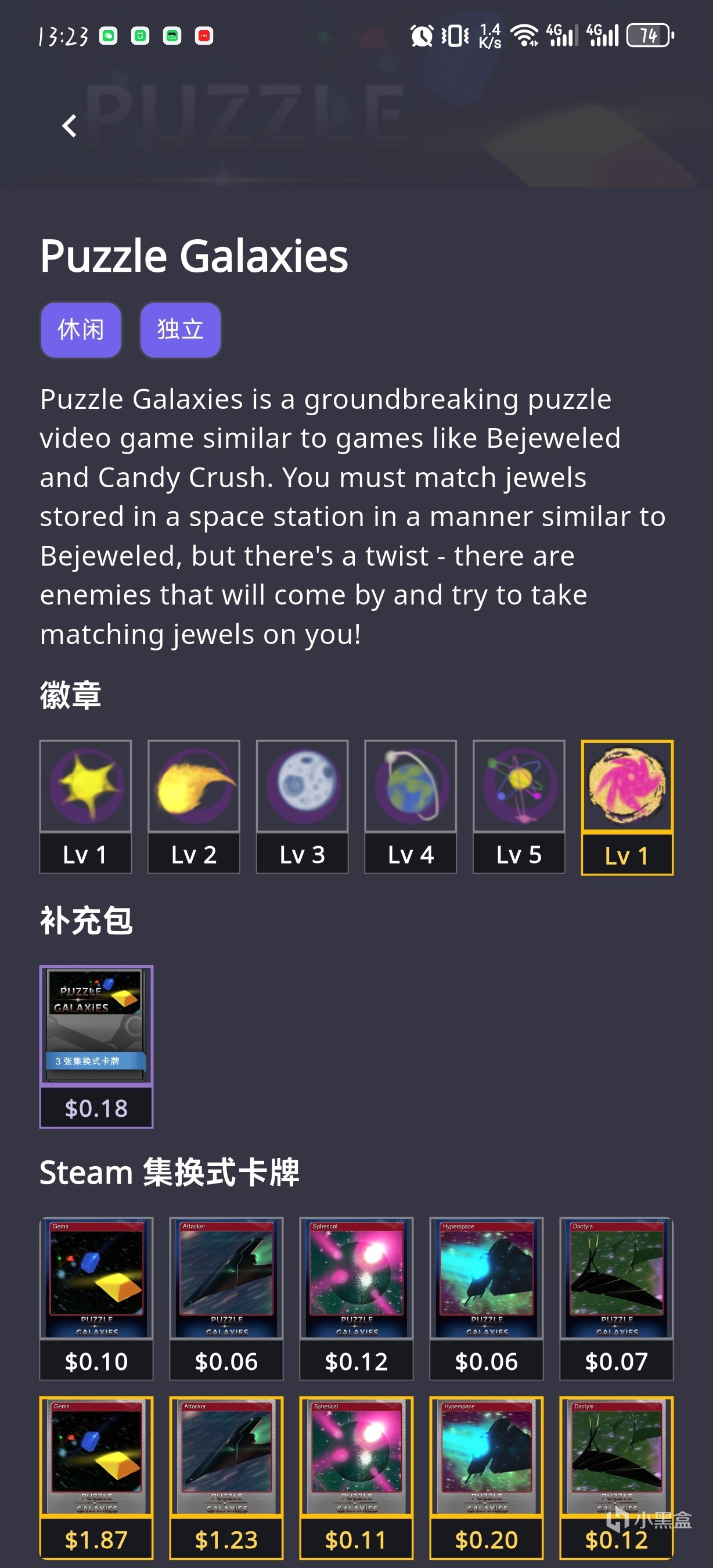
Task: Open the Spherical card priced $0.12
Action: pyautogui.click(x=356, y=1299)
